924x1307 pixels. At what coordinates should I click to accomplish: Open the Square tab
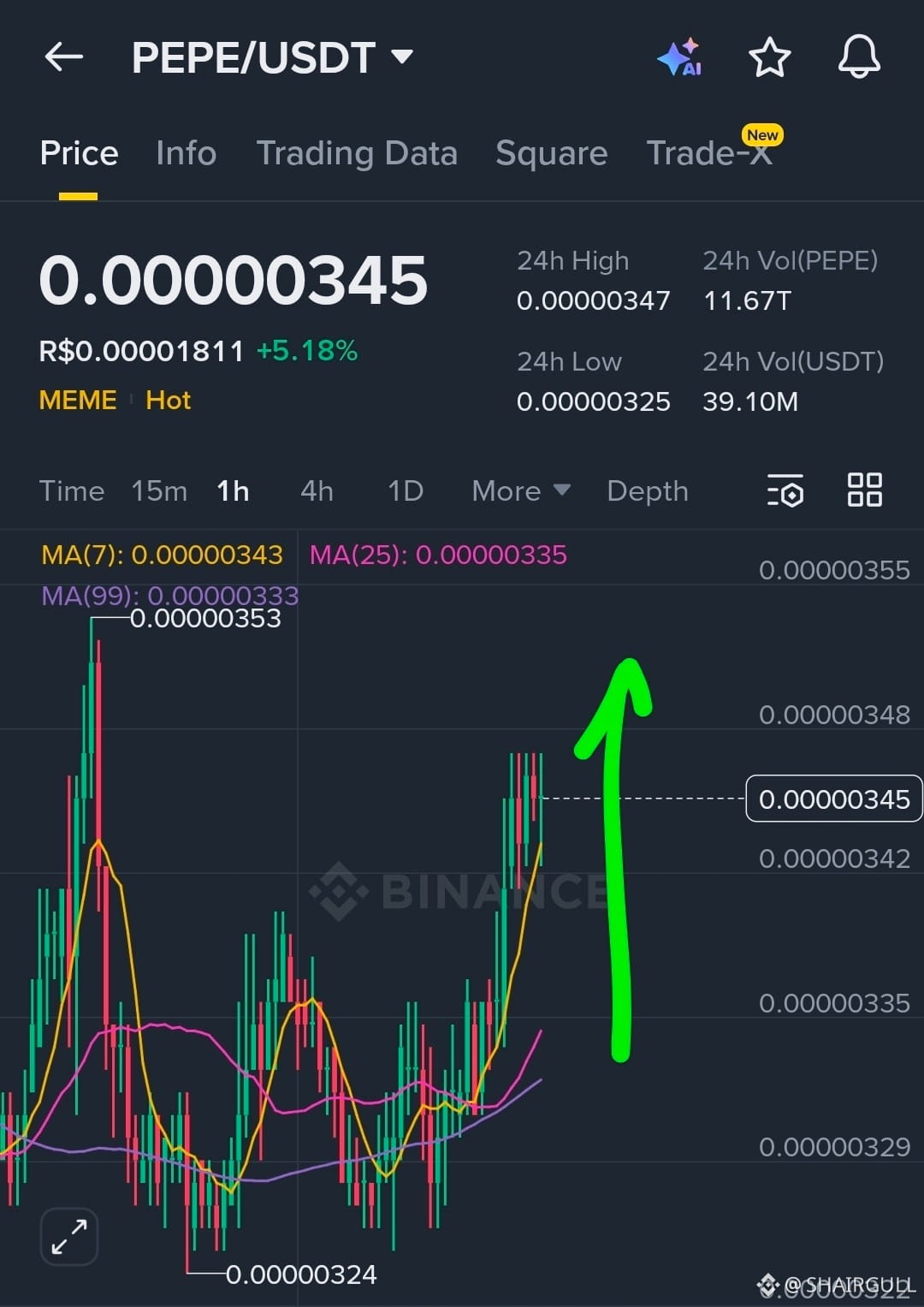tap(551, 153)
